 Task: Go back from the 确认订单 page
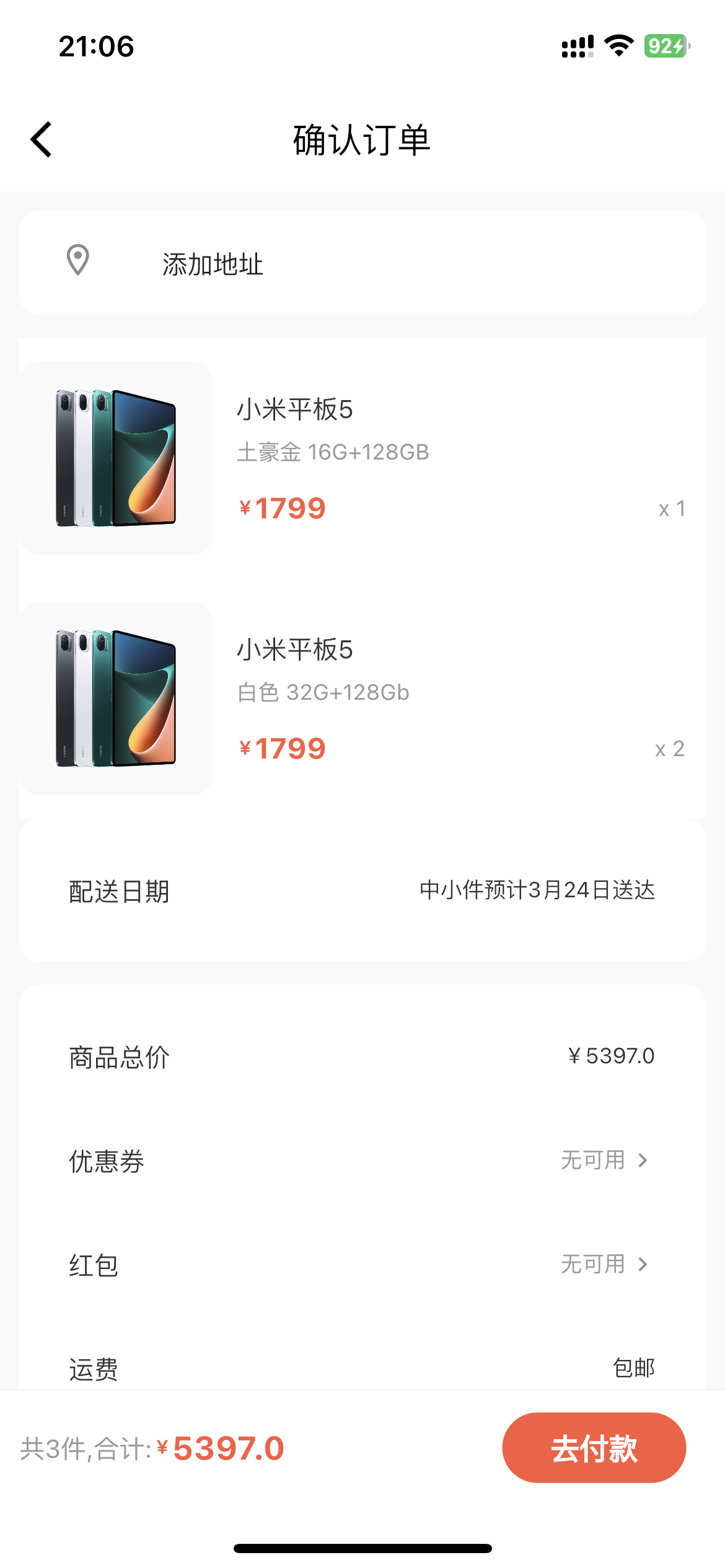[x=42, y=139]
